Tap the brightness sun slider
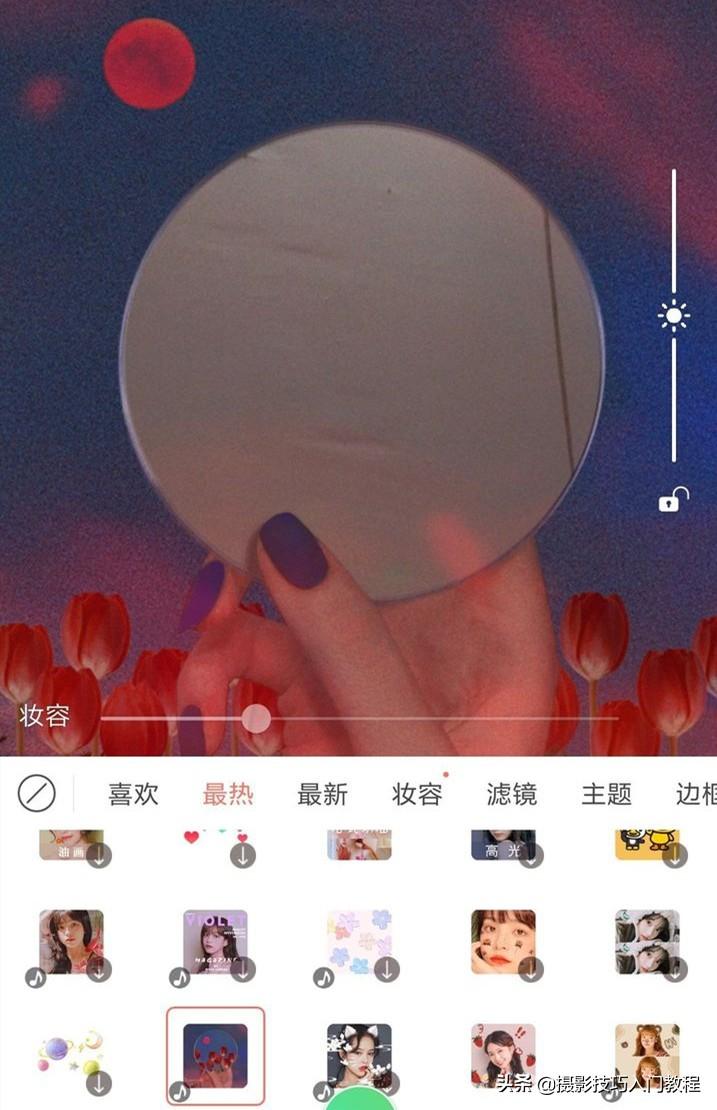The height and width of the screenshot is (1110, 717). [674, 317]
